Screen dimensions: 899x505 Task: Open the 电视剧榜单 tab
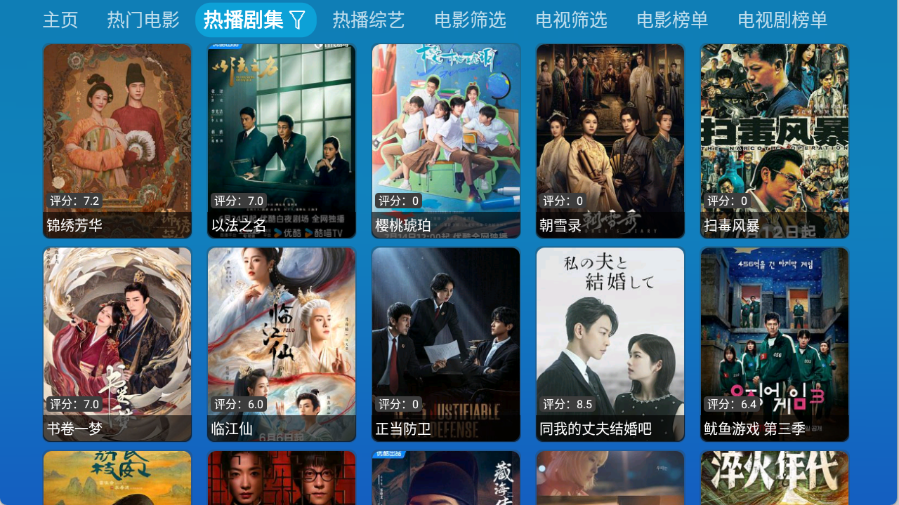tap(782, 20)
